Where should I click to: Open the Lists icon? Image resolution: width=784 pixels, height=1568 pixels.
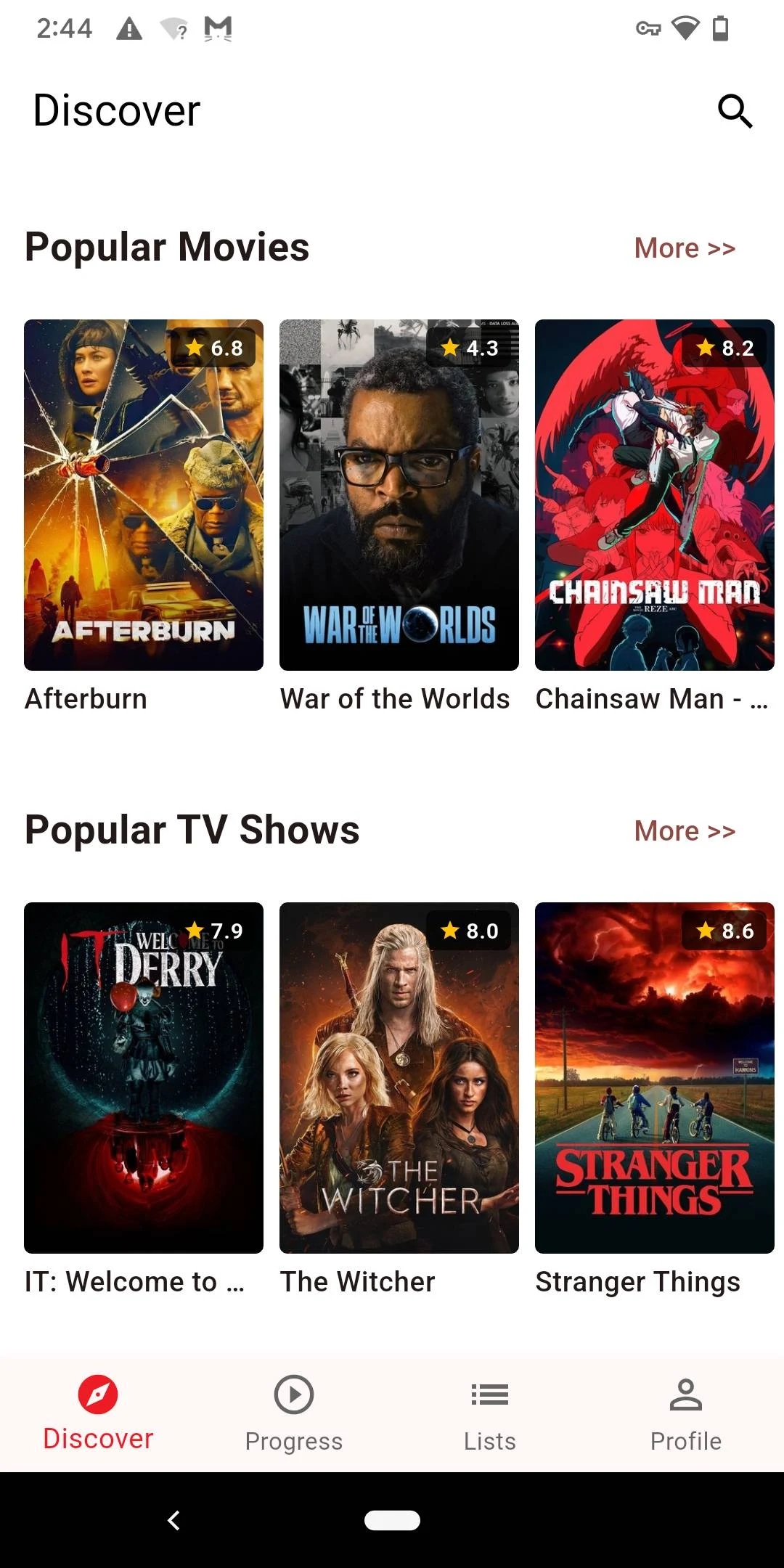point(489,1395)
